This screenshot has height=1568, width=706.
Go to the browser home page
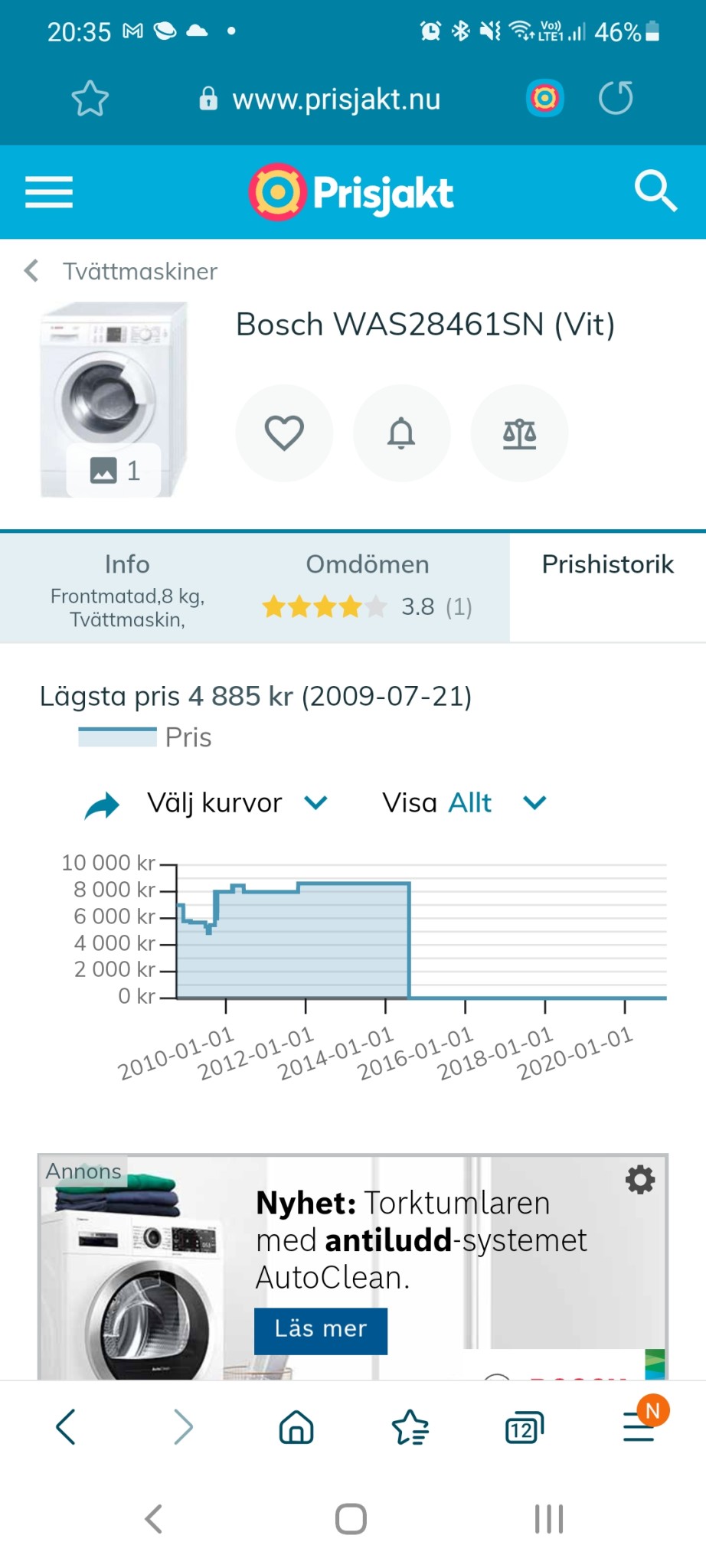coord(296,1428)
